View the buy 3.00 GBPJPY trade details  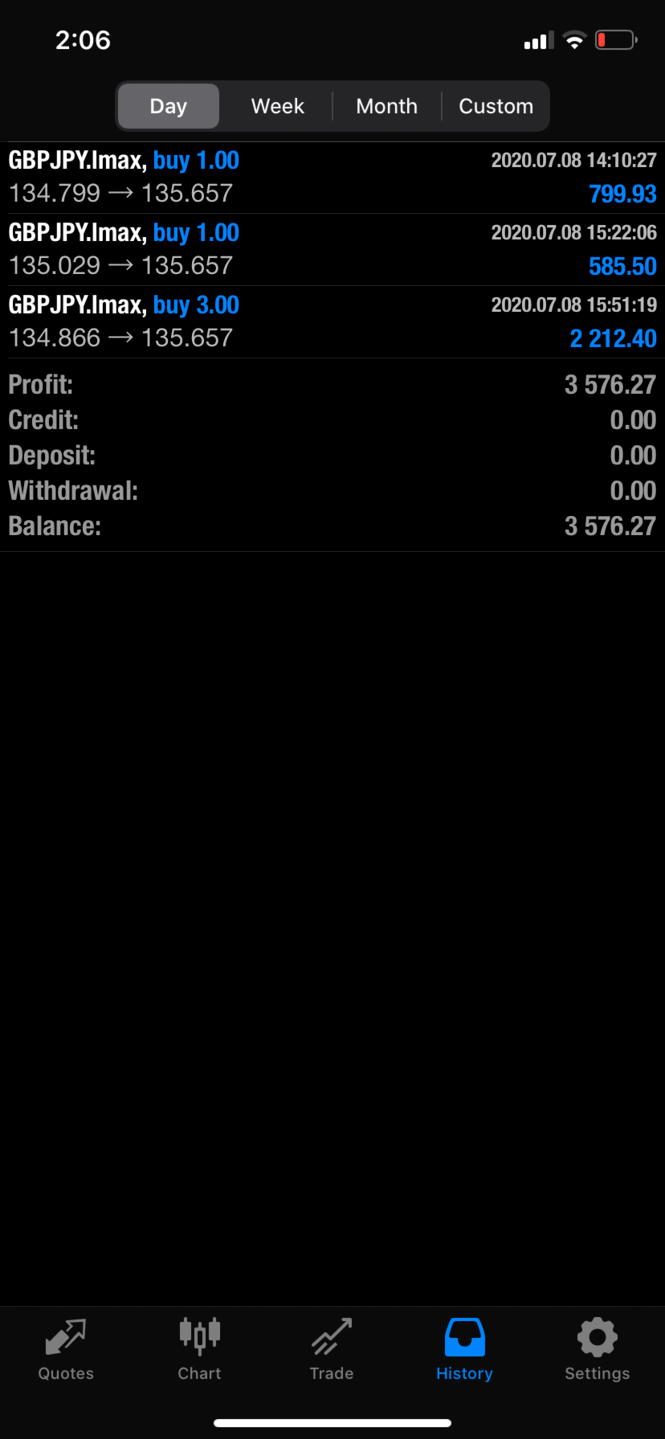(x=332, y=321)
